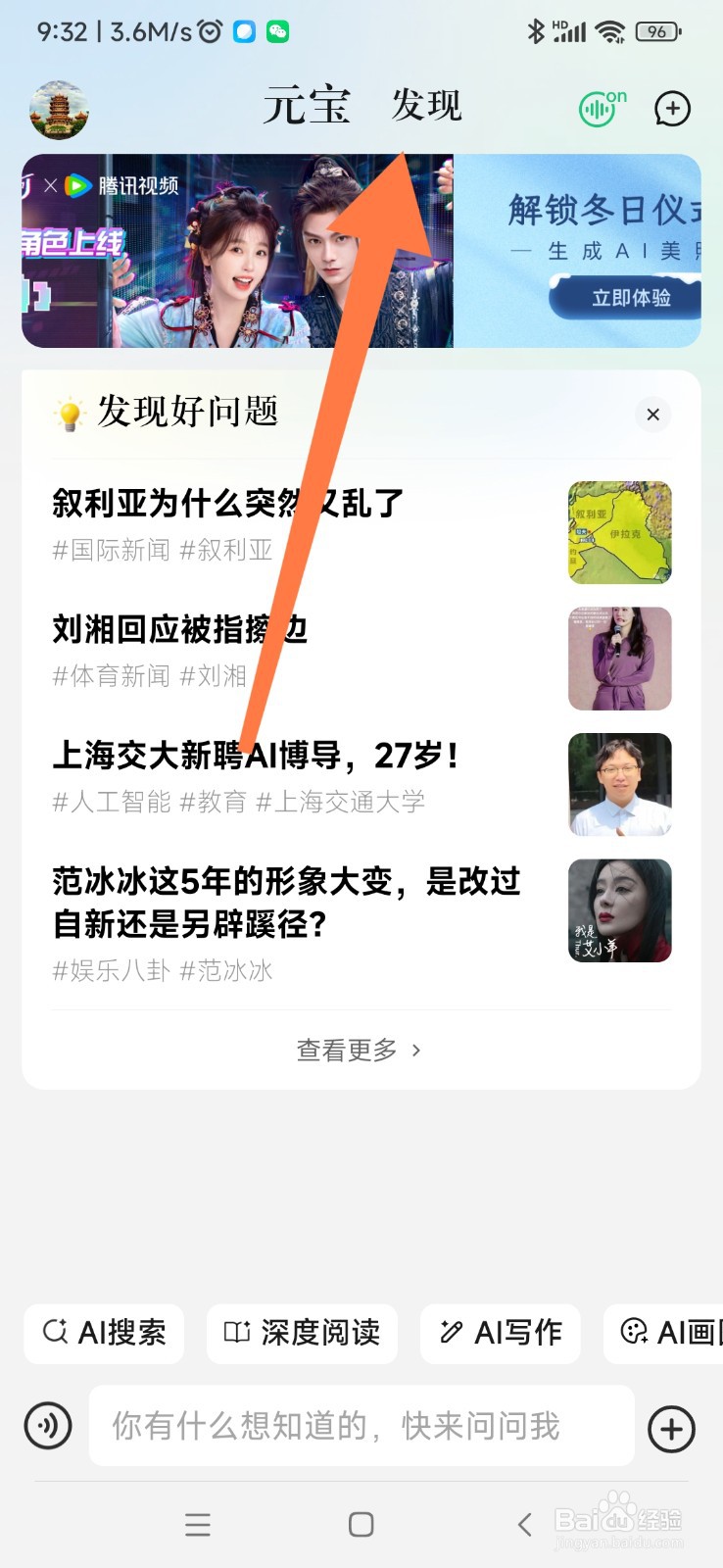Open the 刘湘回应被指擦边 news item

click(179, 630)
